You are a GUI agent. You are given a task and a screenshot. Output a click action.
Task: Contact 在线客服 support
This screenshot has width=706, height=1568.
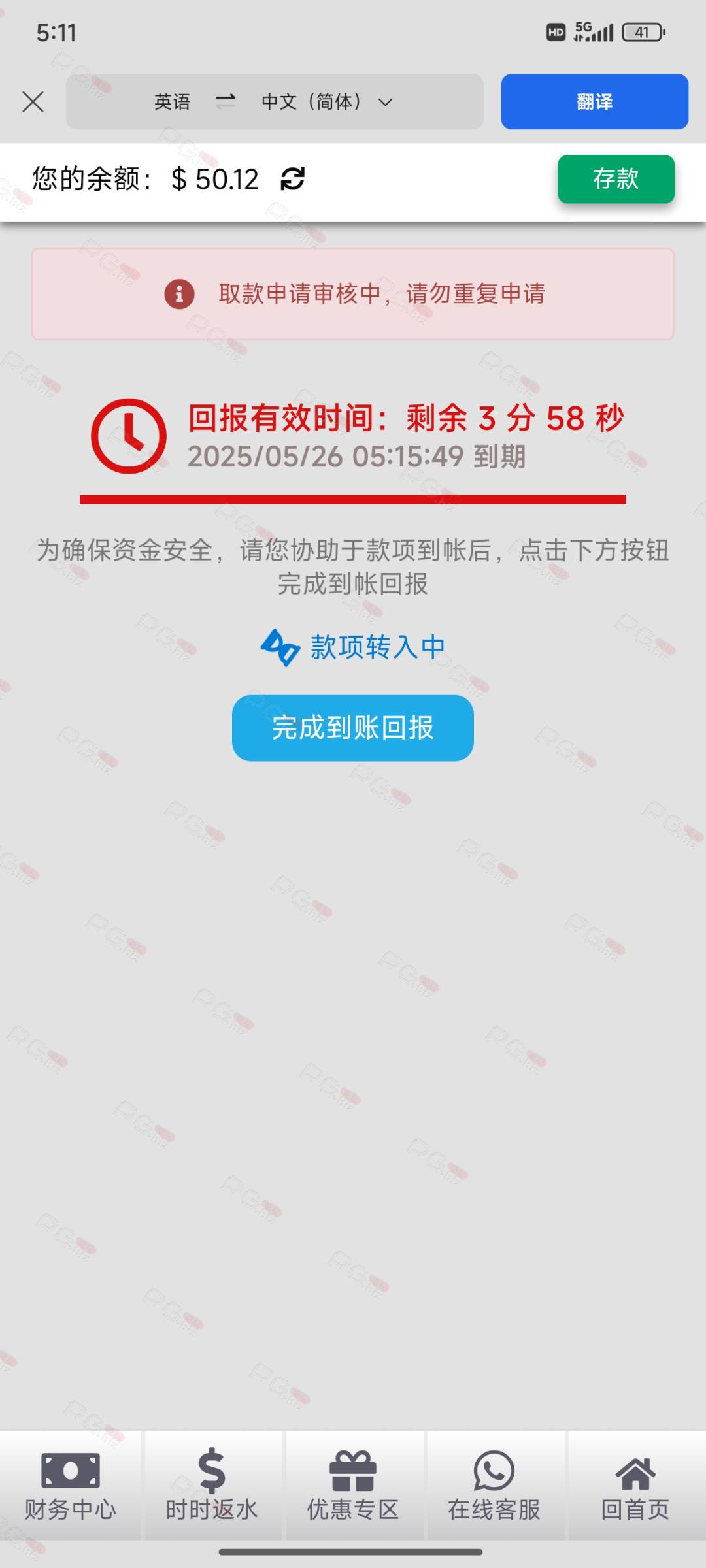[x=494, y=1486]
